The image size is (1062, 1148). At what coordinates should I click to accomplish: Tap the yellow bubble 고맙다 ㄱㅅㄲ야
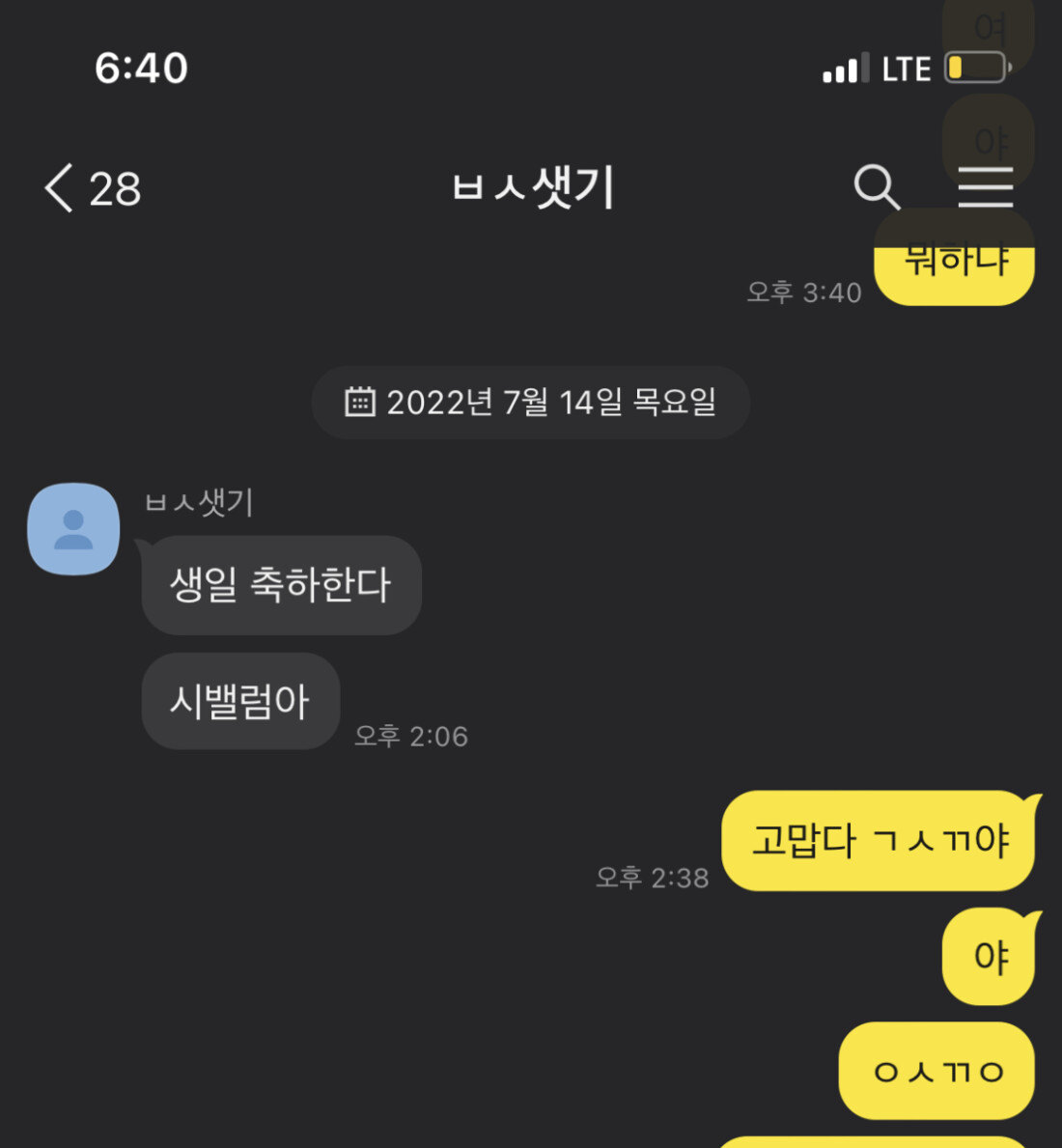877,840
